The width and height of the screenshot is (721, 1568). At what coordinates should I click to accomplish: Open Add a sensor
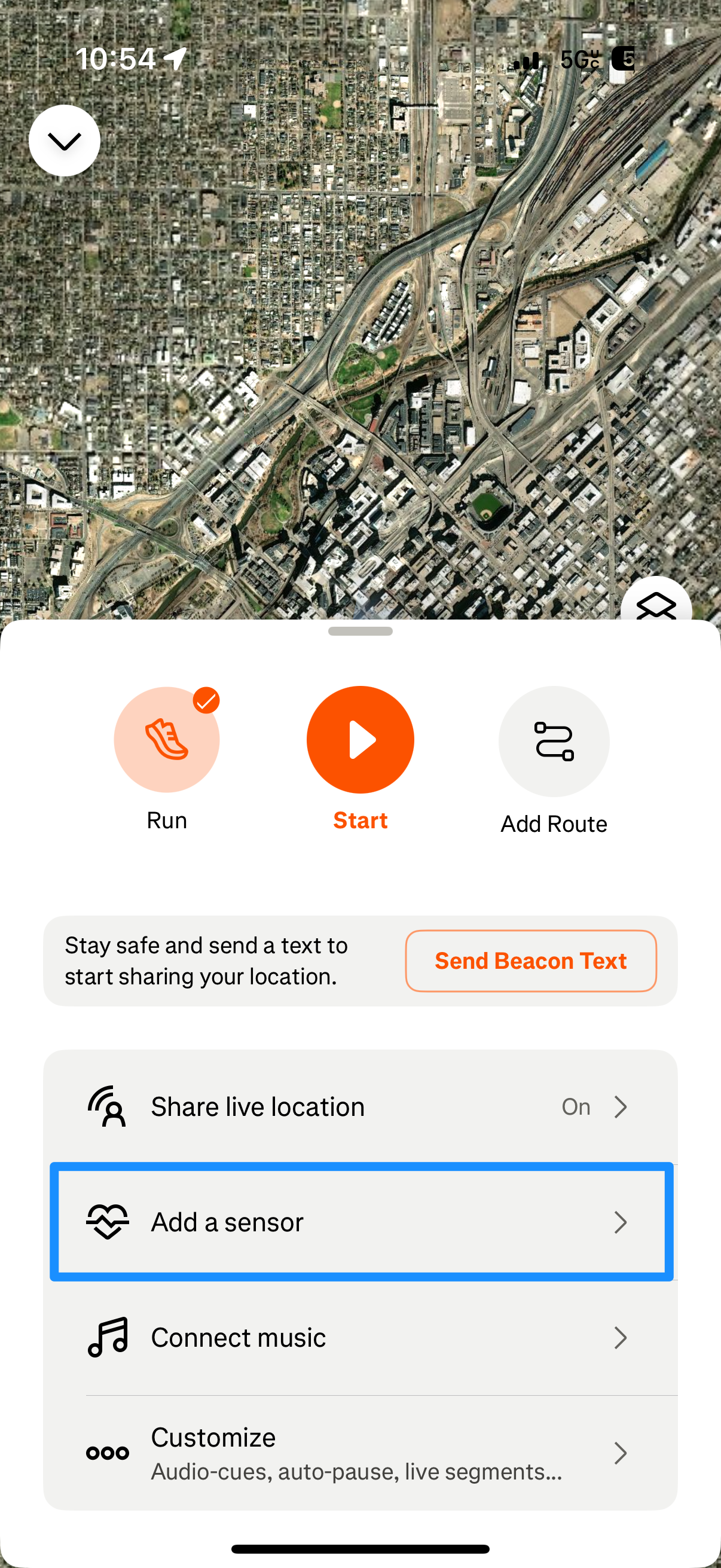click(360, 1222)
